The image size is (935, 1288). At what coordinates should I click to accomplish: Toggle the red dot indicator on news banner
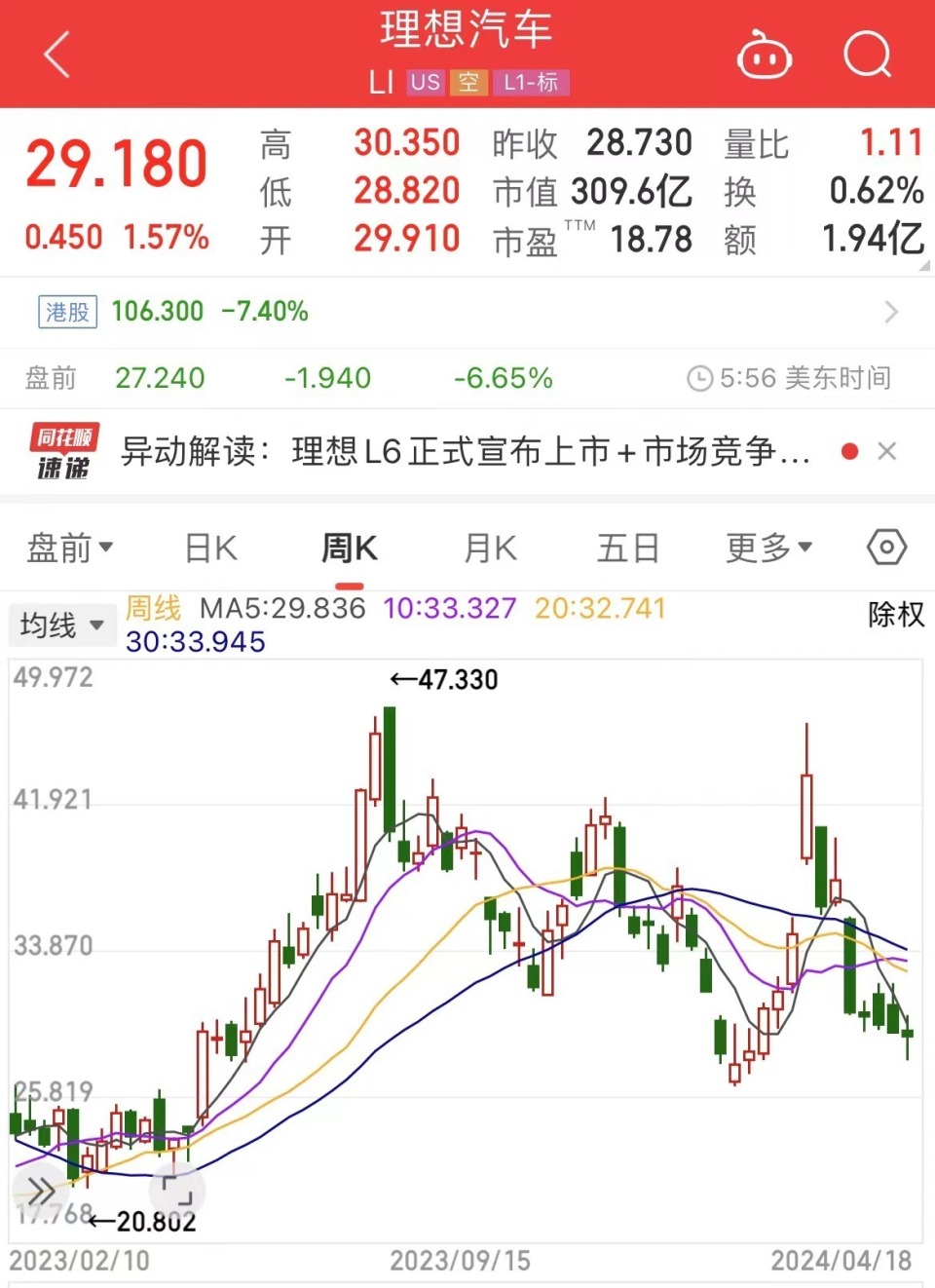[x=849, y=451]
